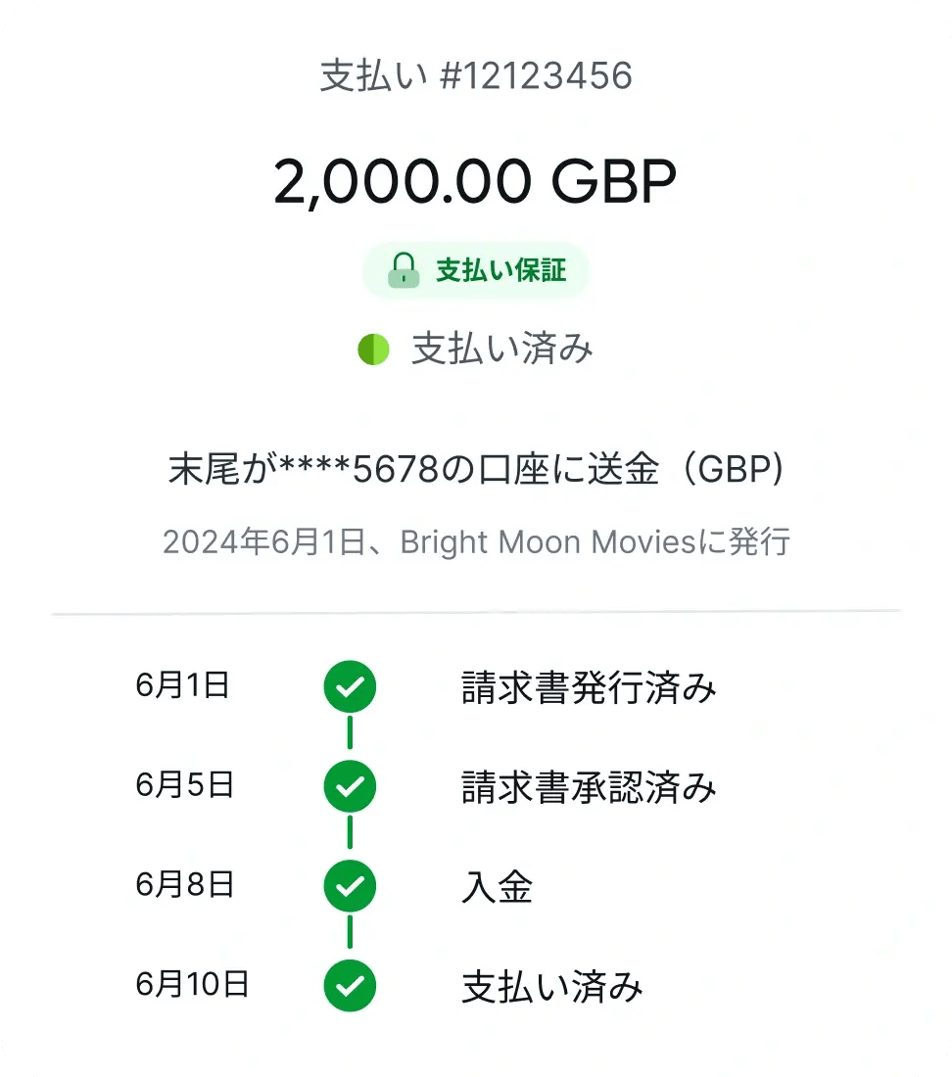Expand the 入金 step for details

click(x=497, y=886)
